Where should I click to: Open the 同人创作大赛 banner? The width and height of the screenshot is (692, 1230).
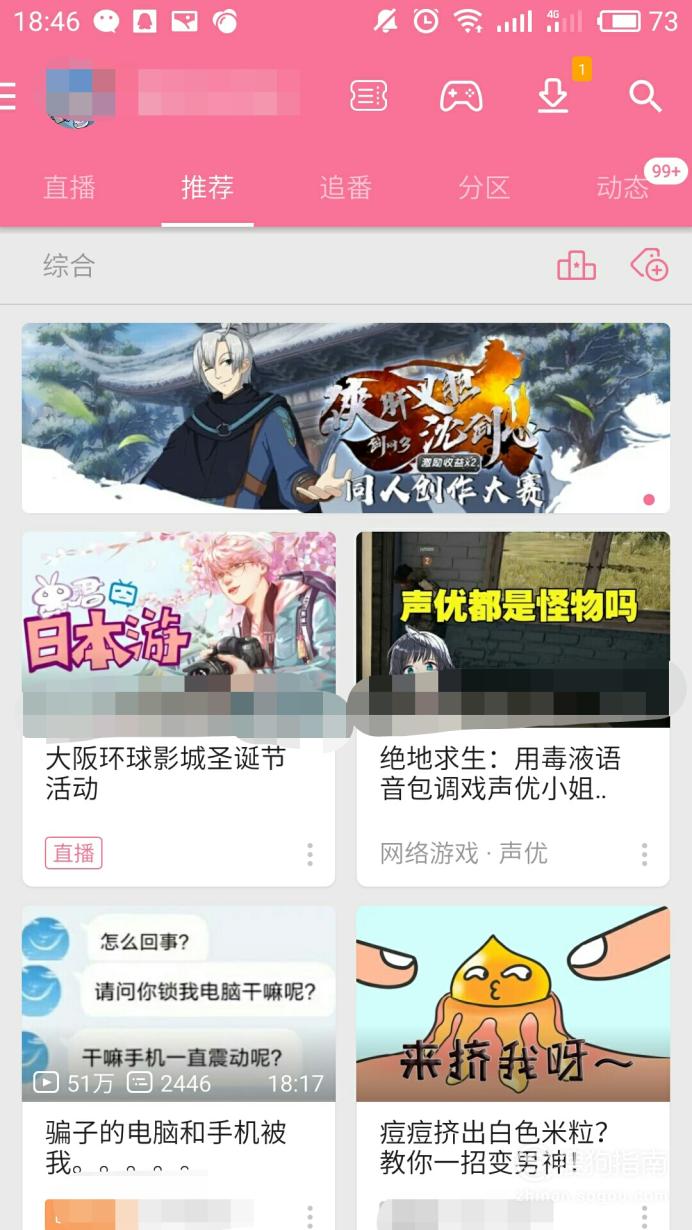click(x=346, y=417)
